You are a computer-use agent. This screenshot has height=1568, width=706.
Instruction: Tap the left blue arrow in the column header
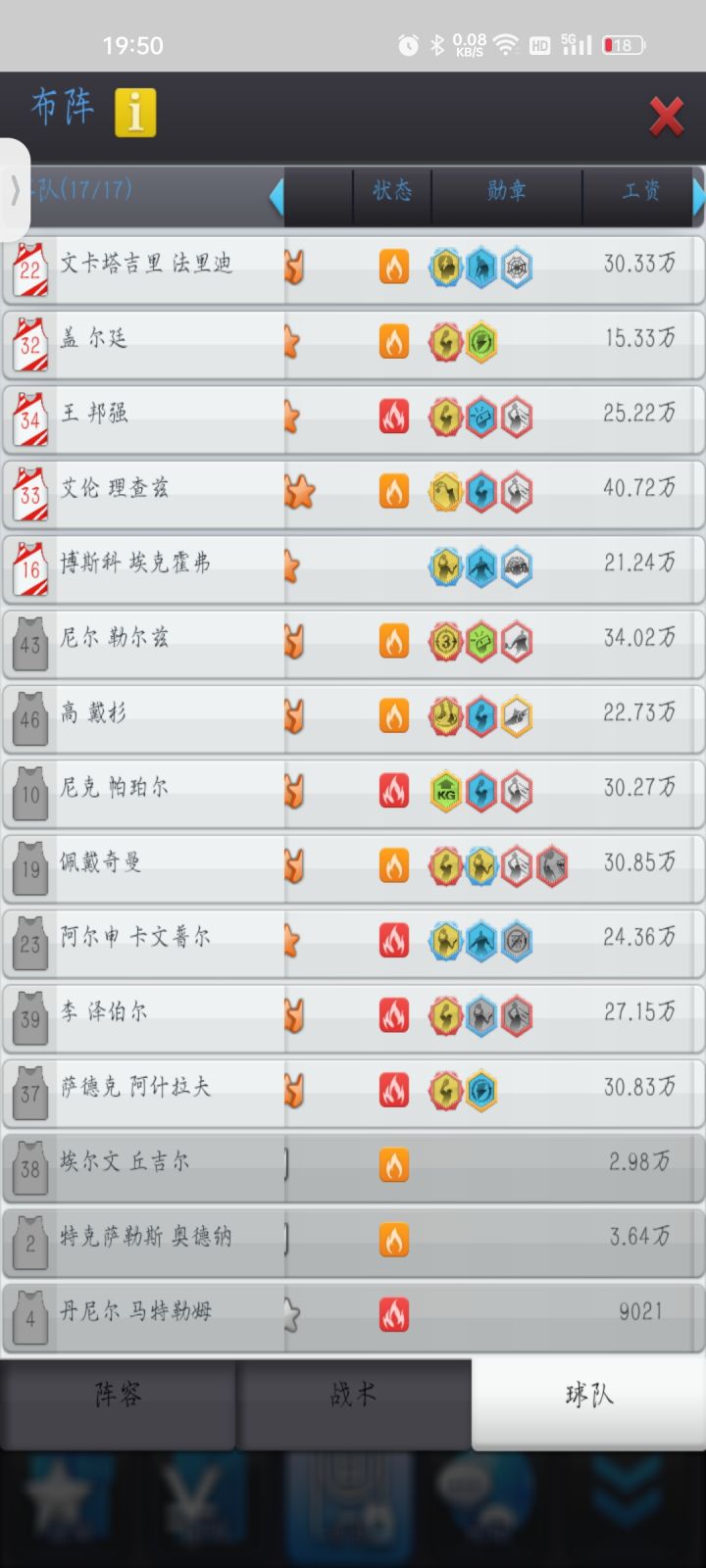[x=277, y=196]
